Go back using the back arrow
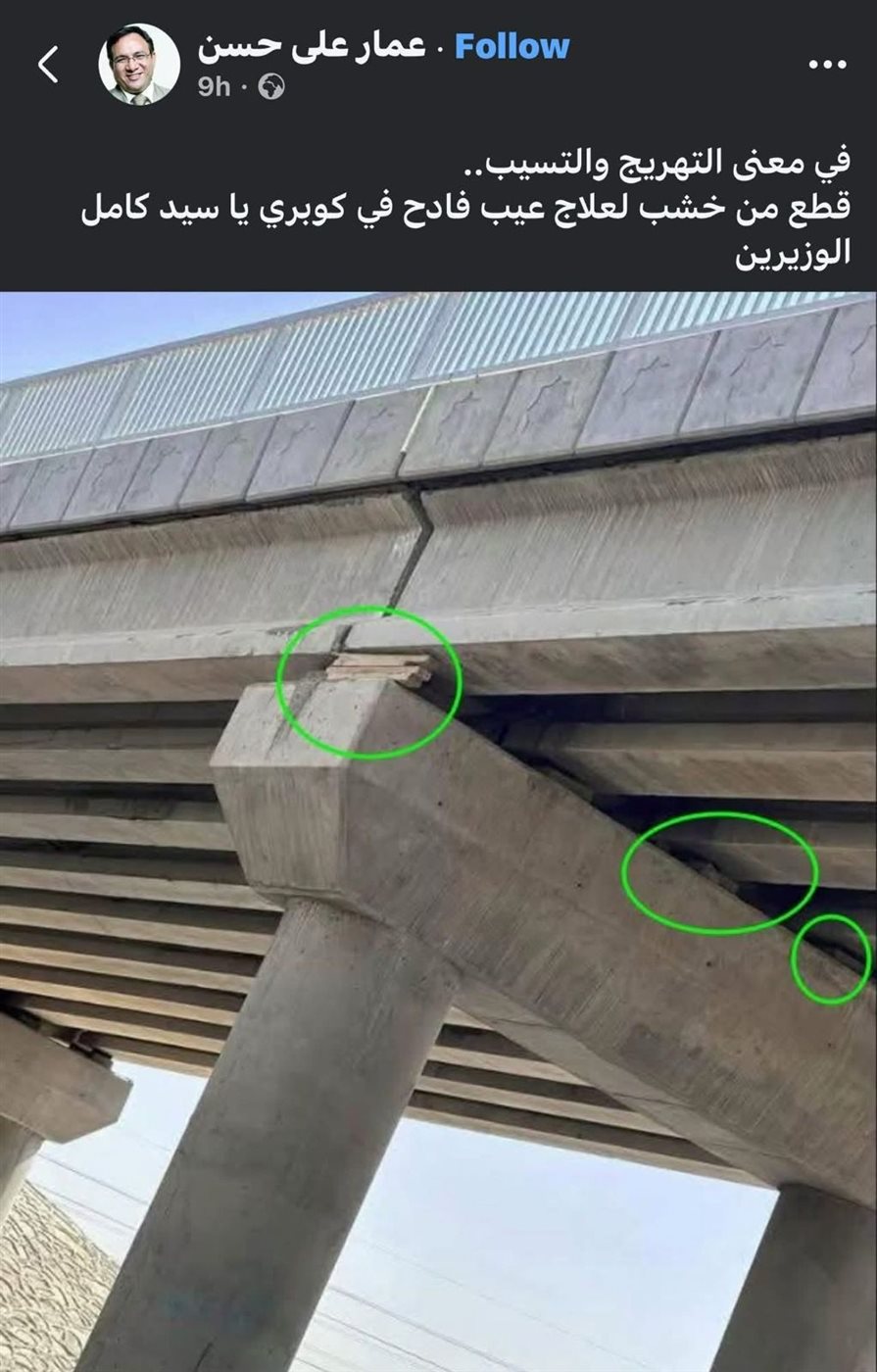The height and width of the screenshot is (1372, 877). pyautogui.click(x=48, y=65)
